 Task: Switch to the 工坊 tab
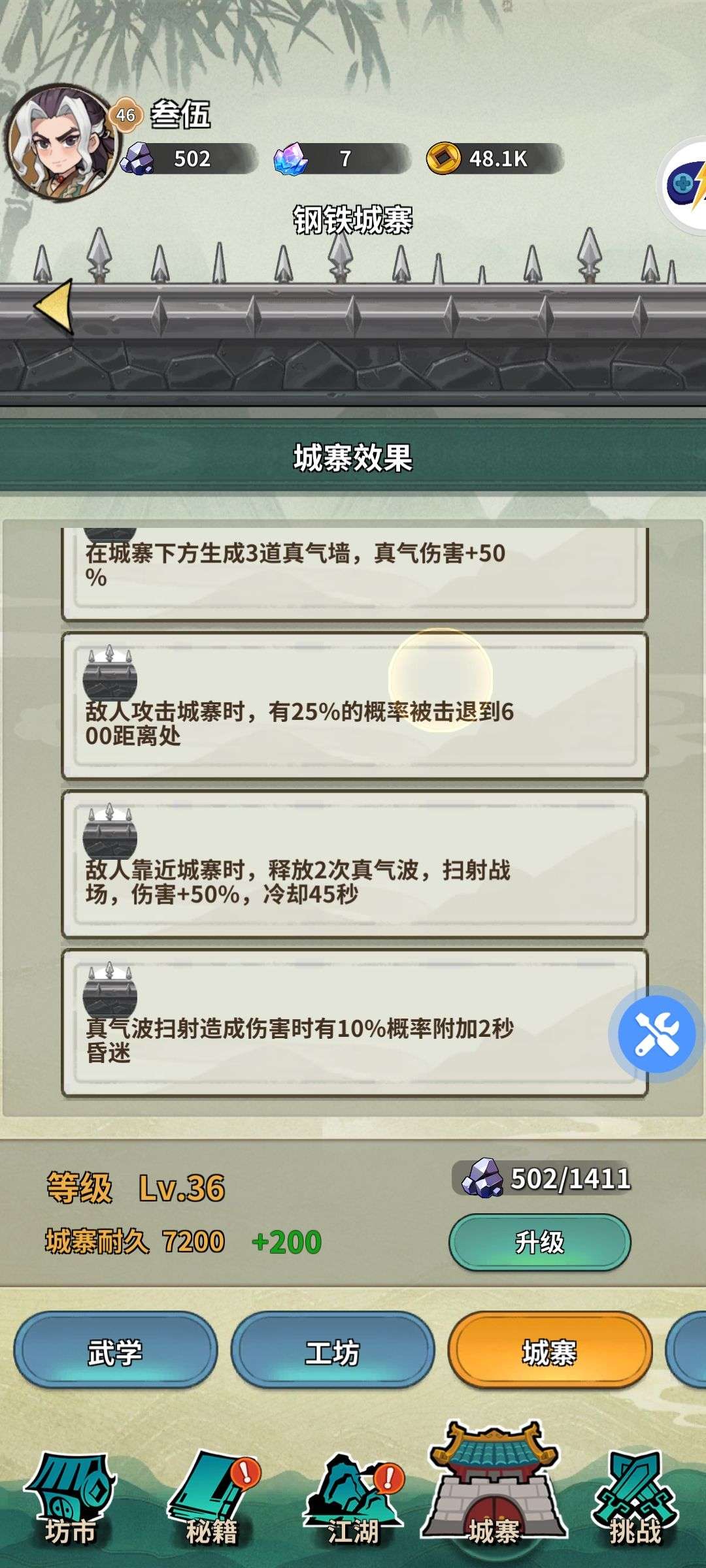click(x=333, y=1350)
